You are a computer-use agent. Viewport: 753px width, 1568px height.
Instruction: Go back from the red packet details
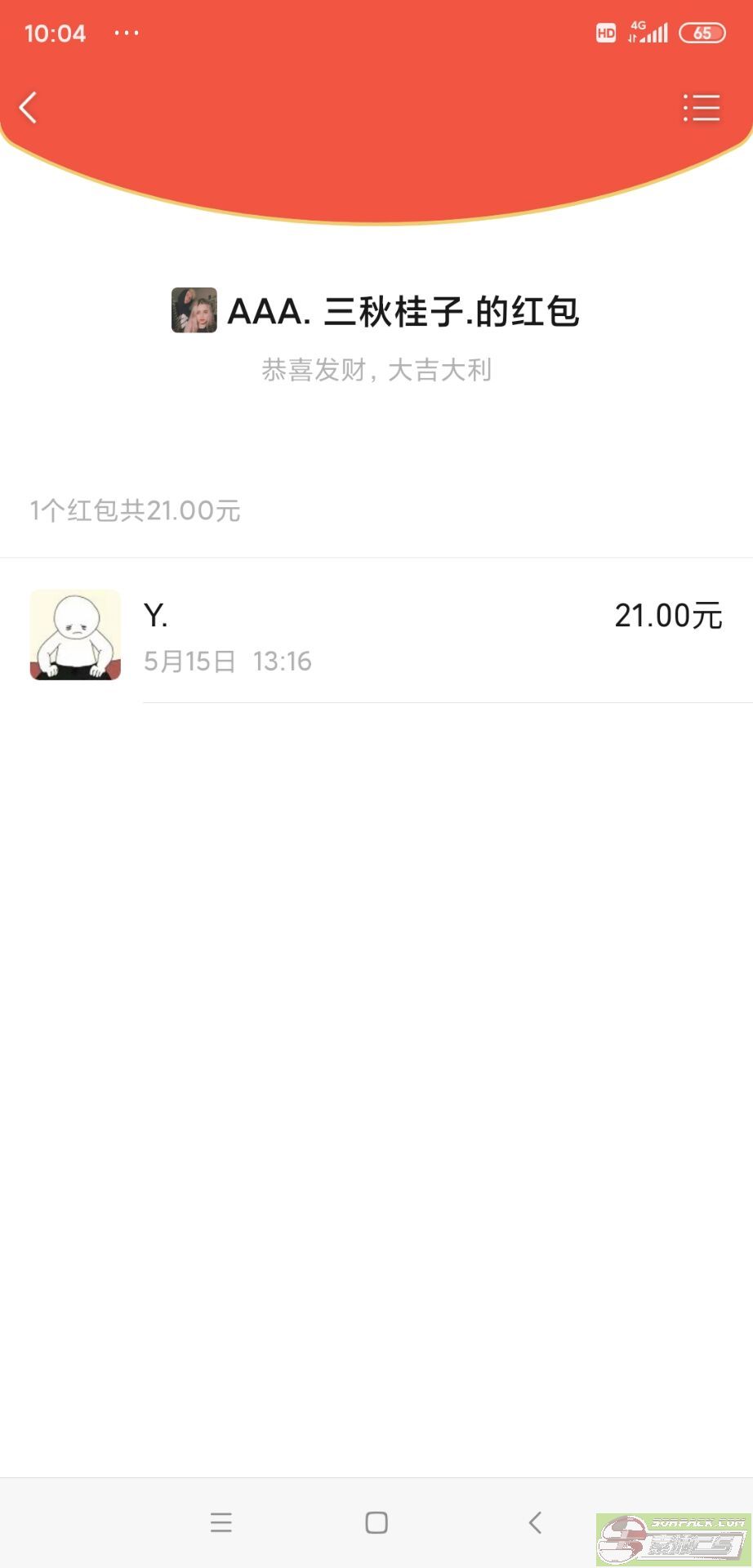tap(29, 108)
